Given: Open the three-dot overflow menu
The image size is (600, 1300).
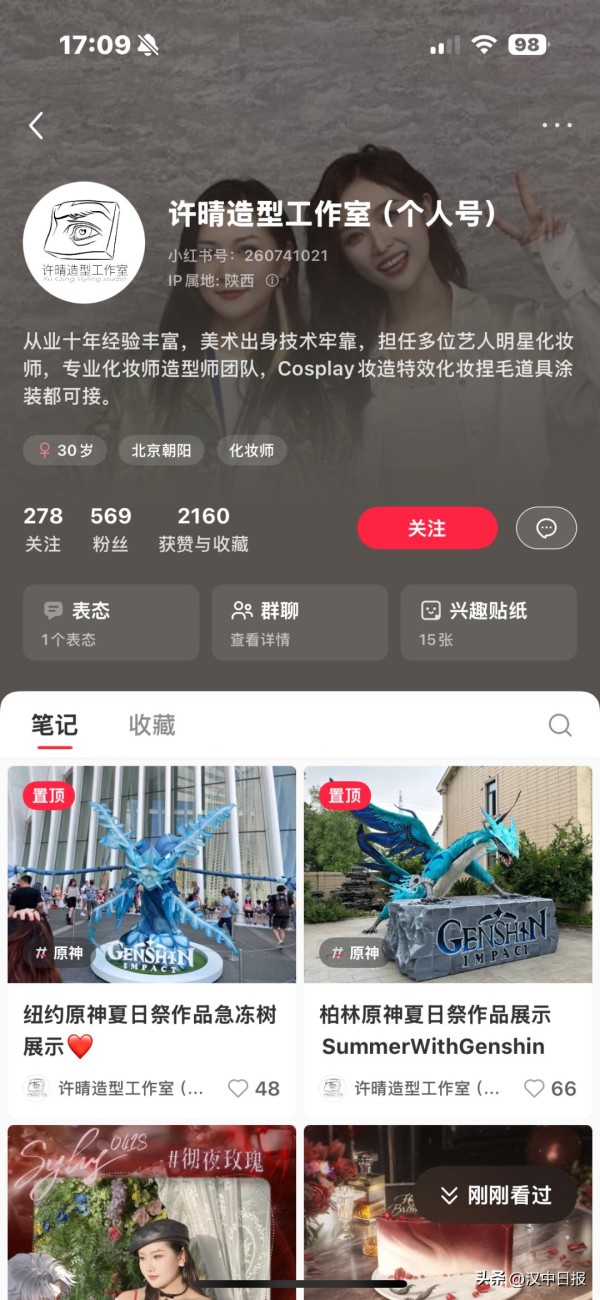Looking at the screenshot, I should [x=557, y=125].
